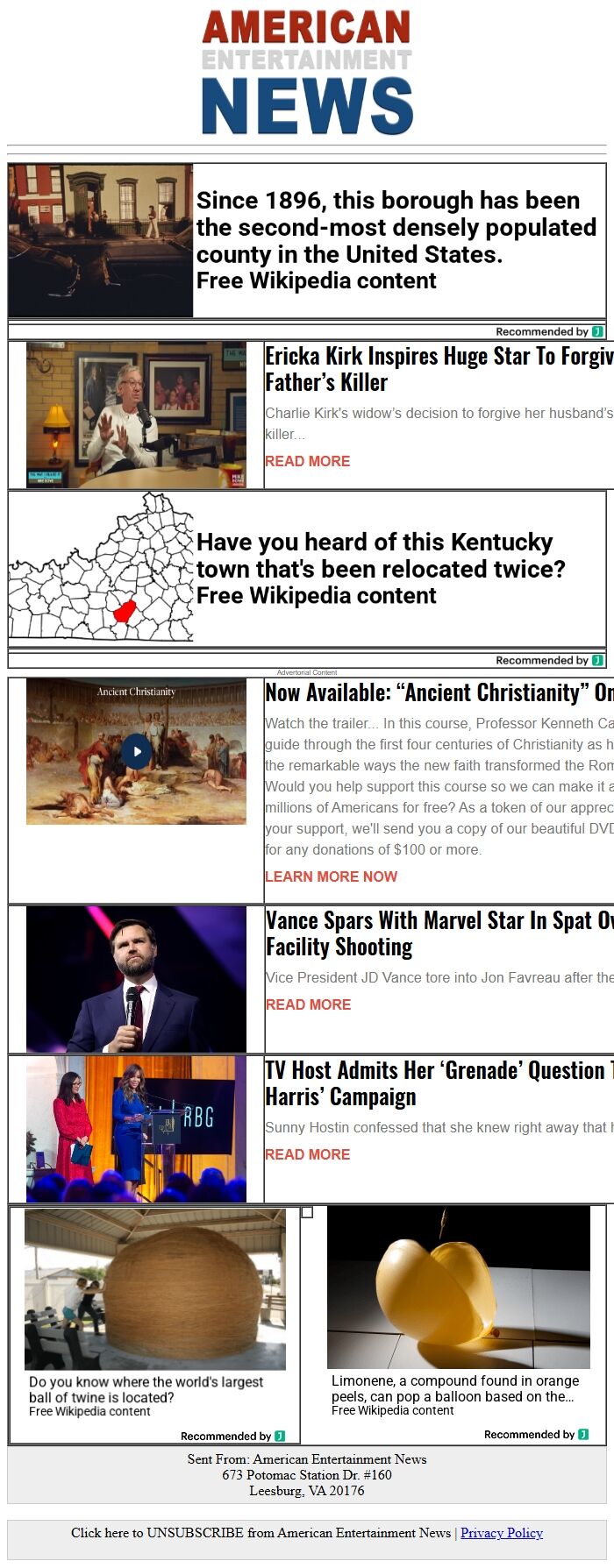Open the world's largest twine ball card
Viewport: 614px width, 1568px height.
pos(154,1315)
